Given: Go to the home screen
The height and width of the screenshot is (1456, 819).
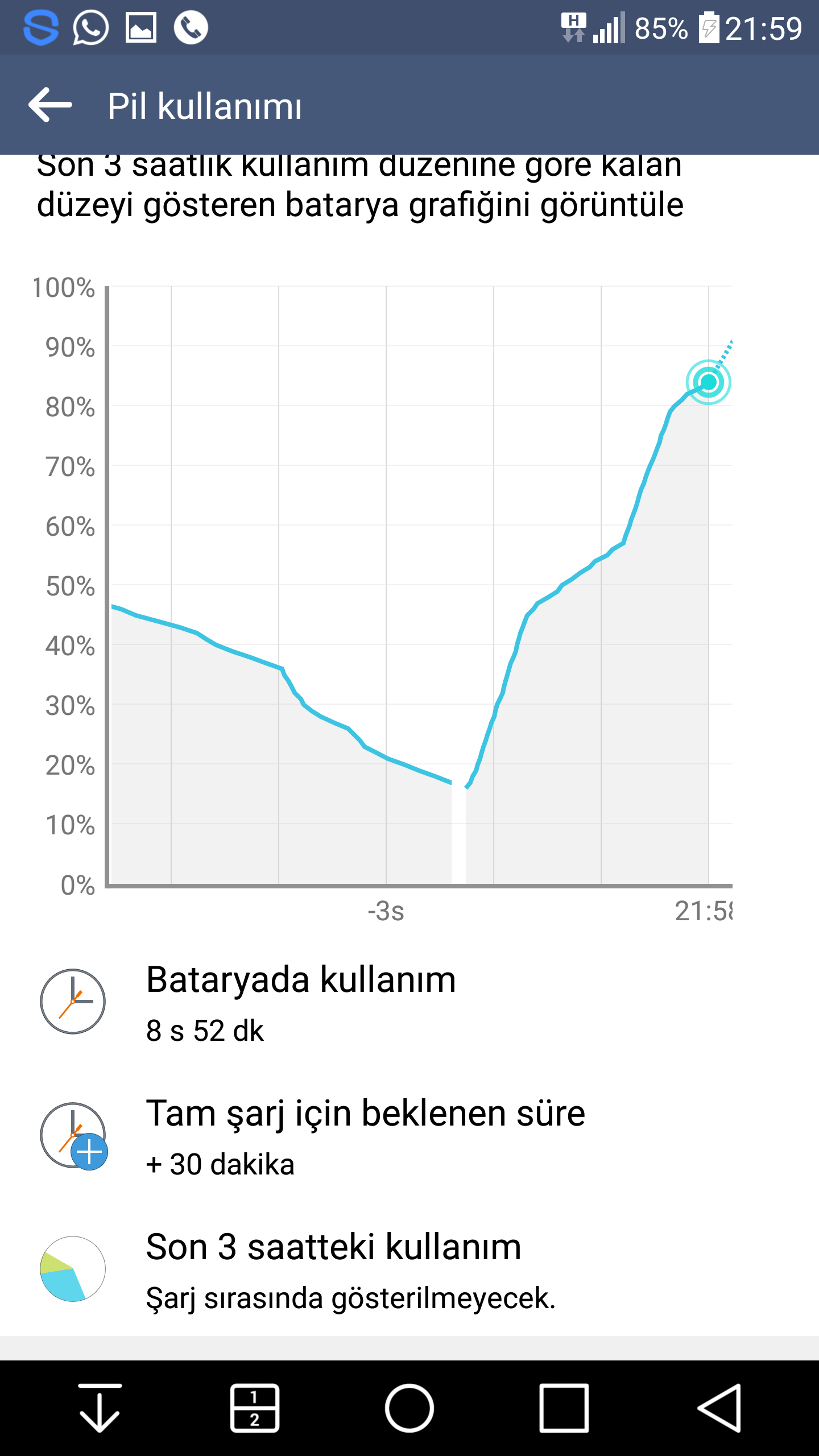Looking at the screenshot, I should pos(409,1408).
